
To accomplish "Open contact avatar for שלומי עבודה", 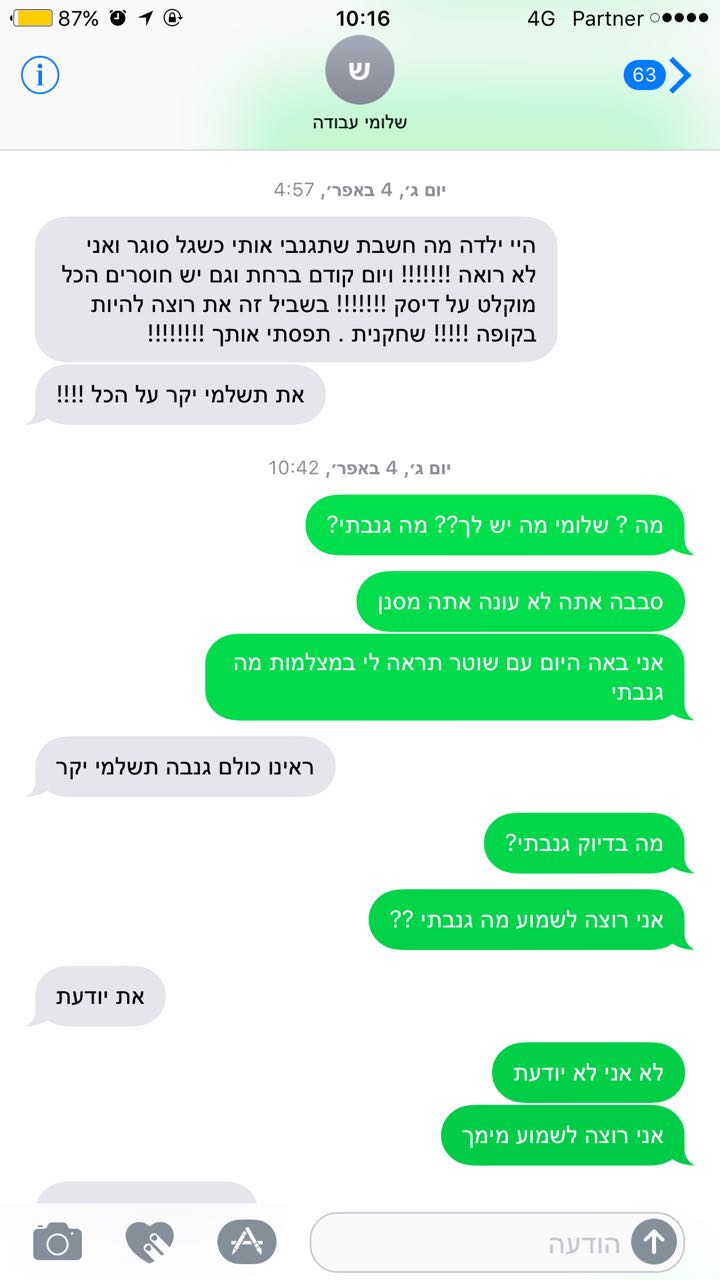I will coord(360,70).
